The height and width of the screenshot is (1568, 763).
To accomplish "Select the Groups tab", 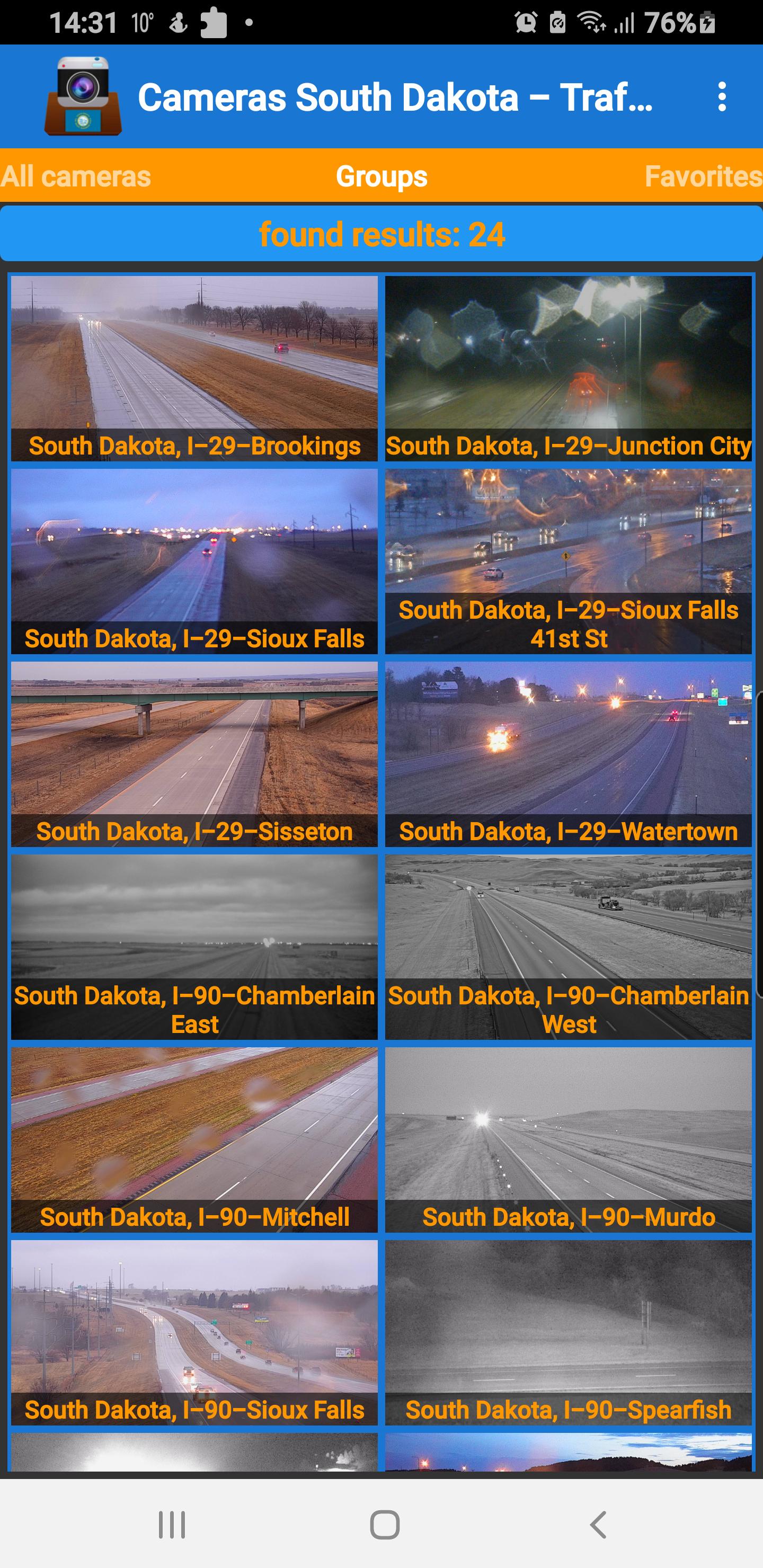I will [381, 177].
